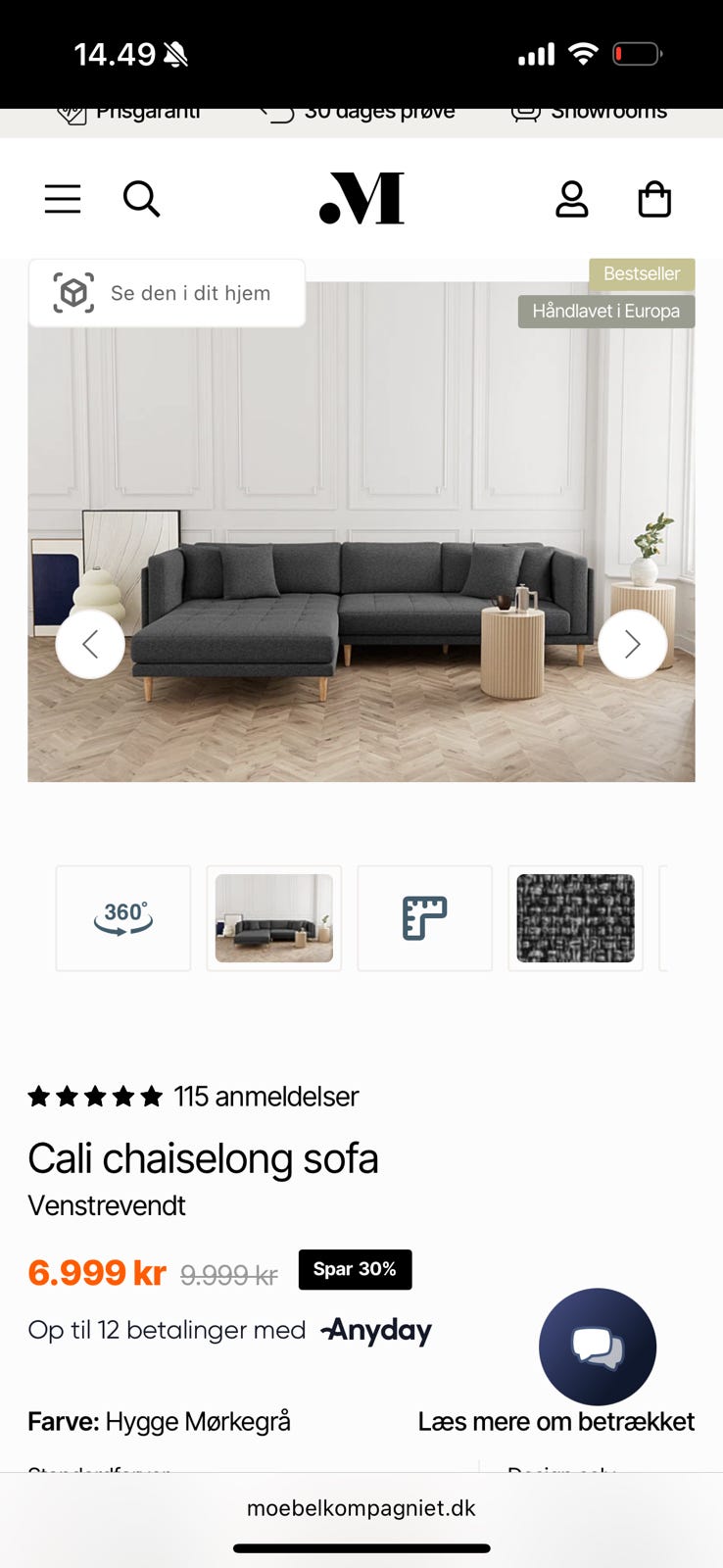
Task: Select the dark grey fabric swatch thumbnail
Action: [575, 918]
